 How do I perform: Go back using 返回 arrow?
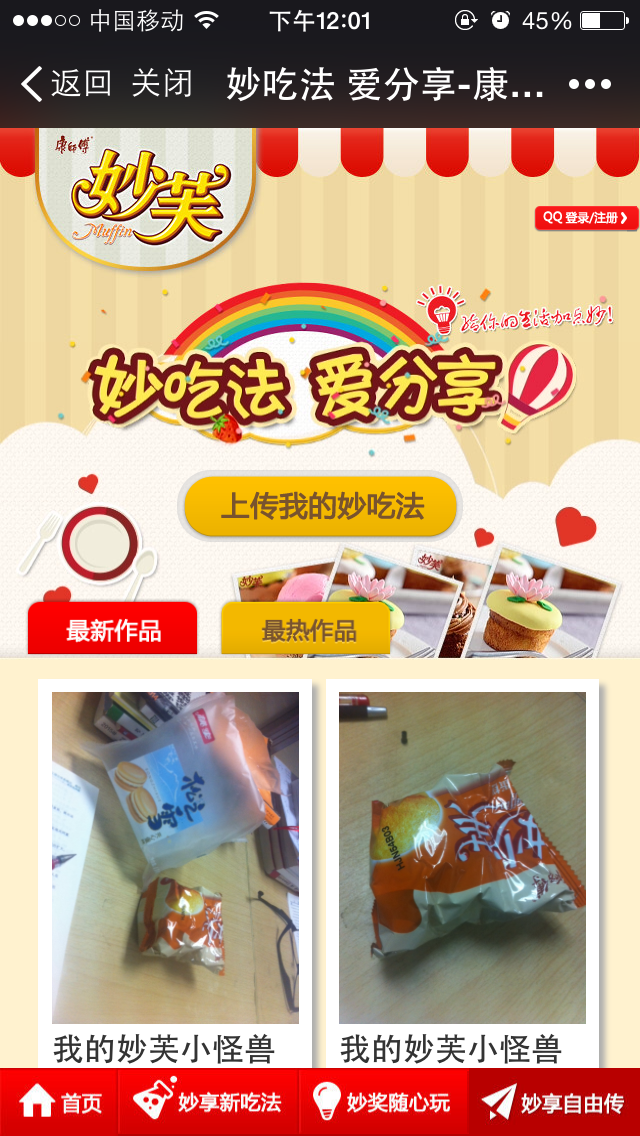pyautogui.click(x=66, y=84)
